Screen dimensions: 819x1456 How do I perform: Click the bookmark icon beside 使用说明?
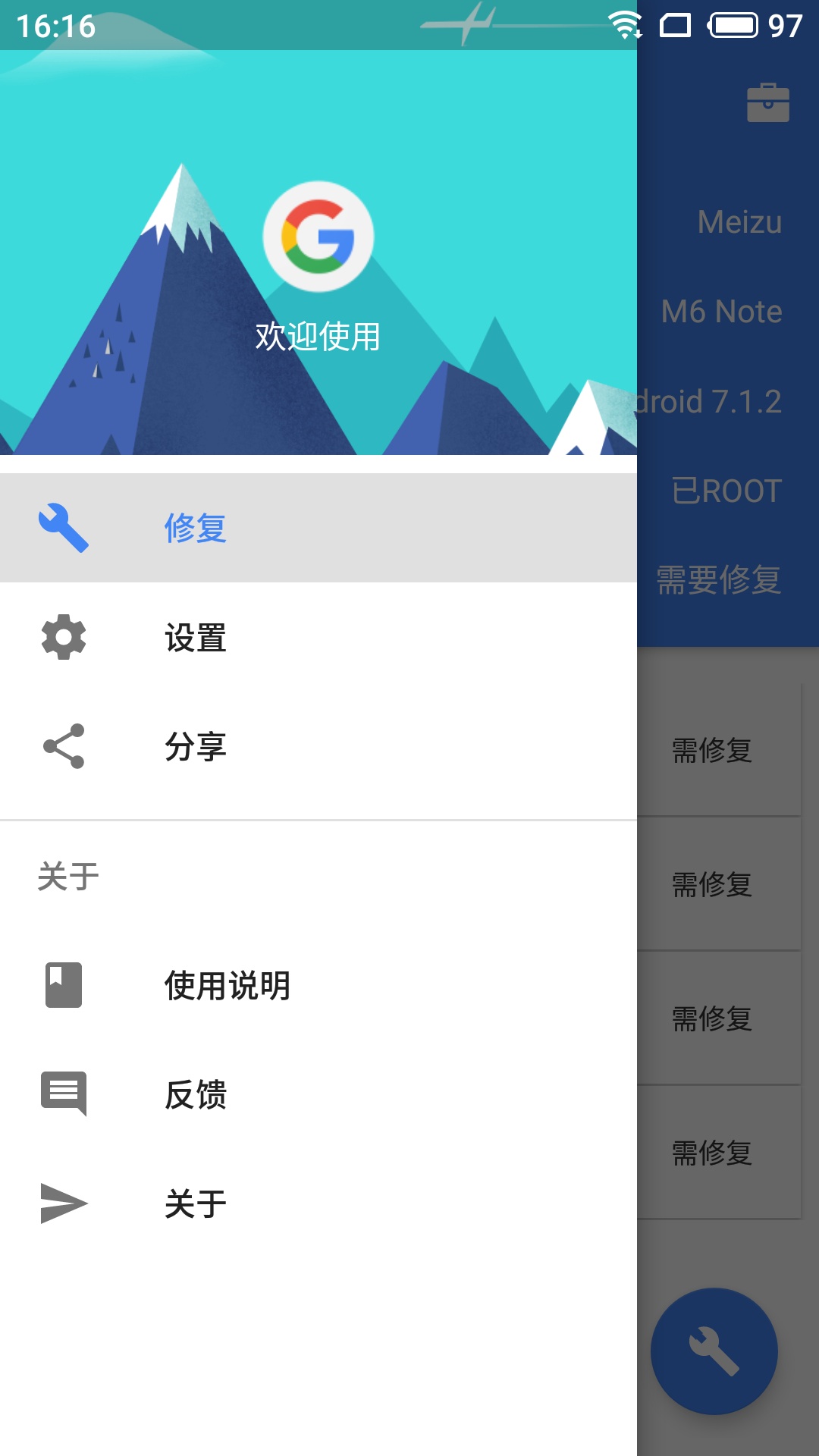(x=63, y=985)
